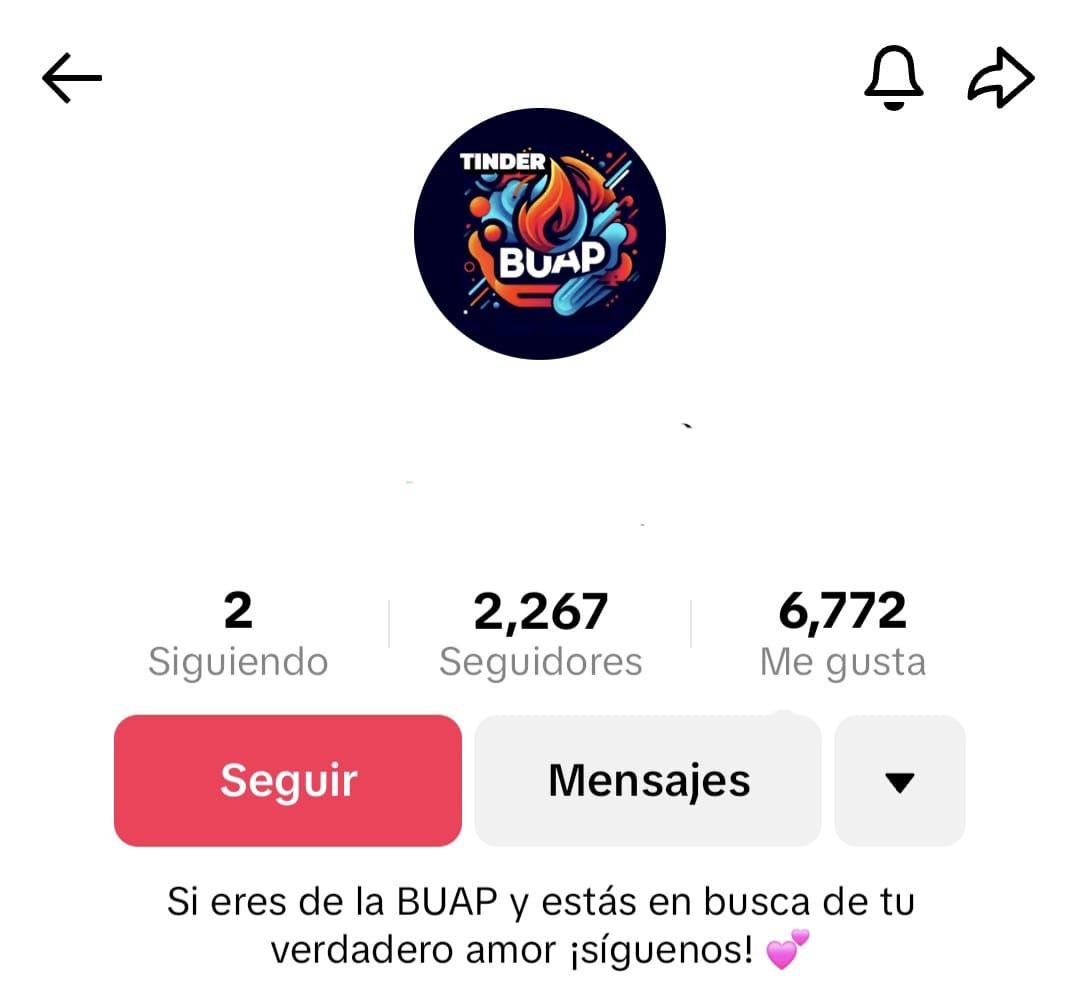The height and width of the screenshot is (1008, 1080).
Task: Open the Tinder BUAP profile picture
Action: 540,234
